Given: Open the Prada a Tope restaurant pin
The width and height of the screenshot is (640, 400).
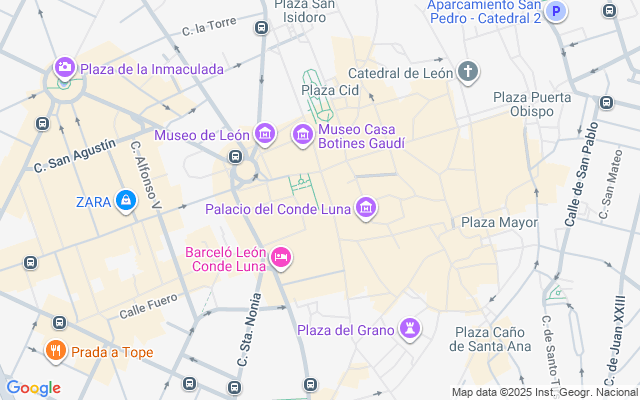Looking at the screenshot, I should (56, 350).
